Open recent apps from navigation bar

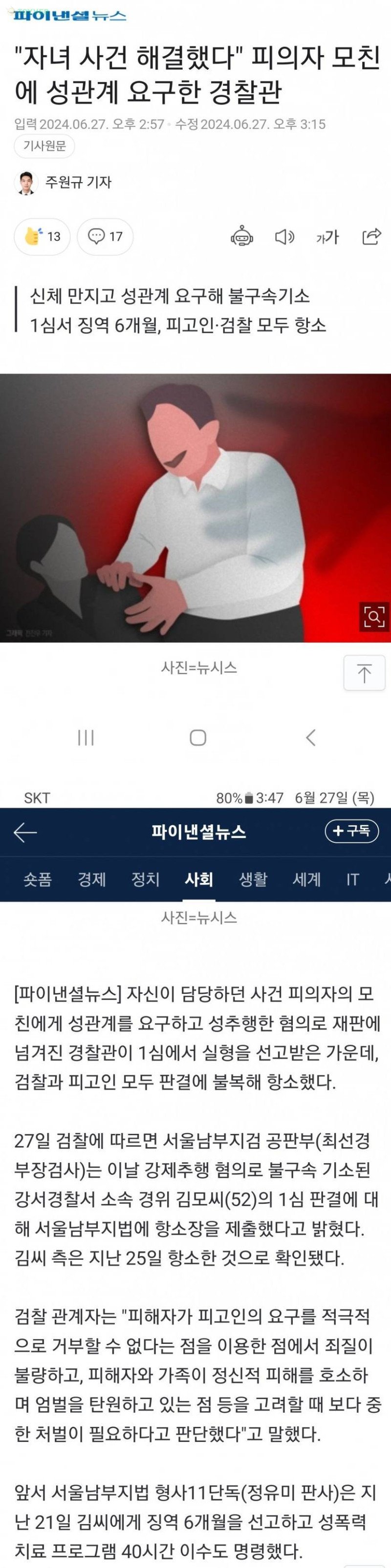click(x=86, y=738)
